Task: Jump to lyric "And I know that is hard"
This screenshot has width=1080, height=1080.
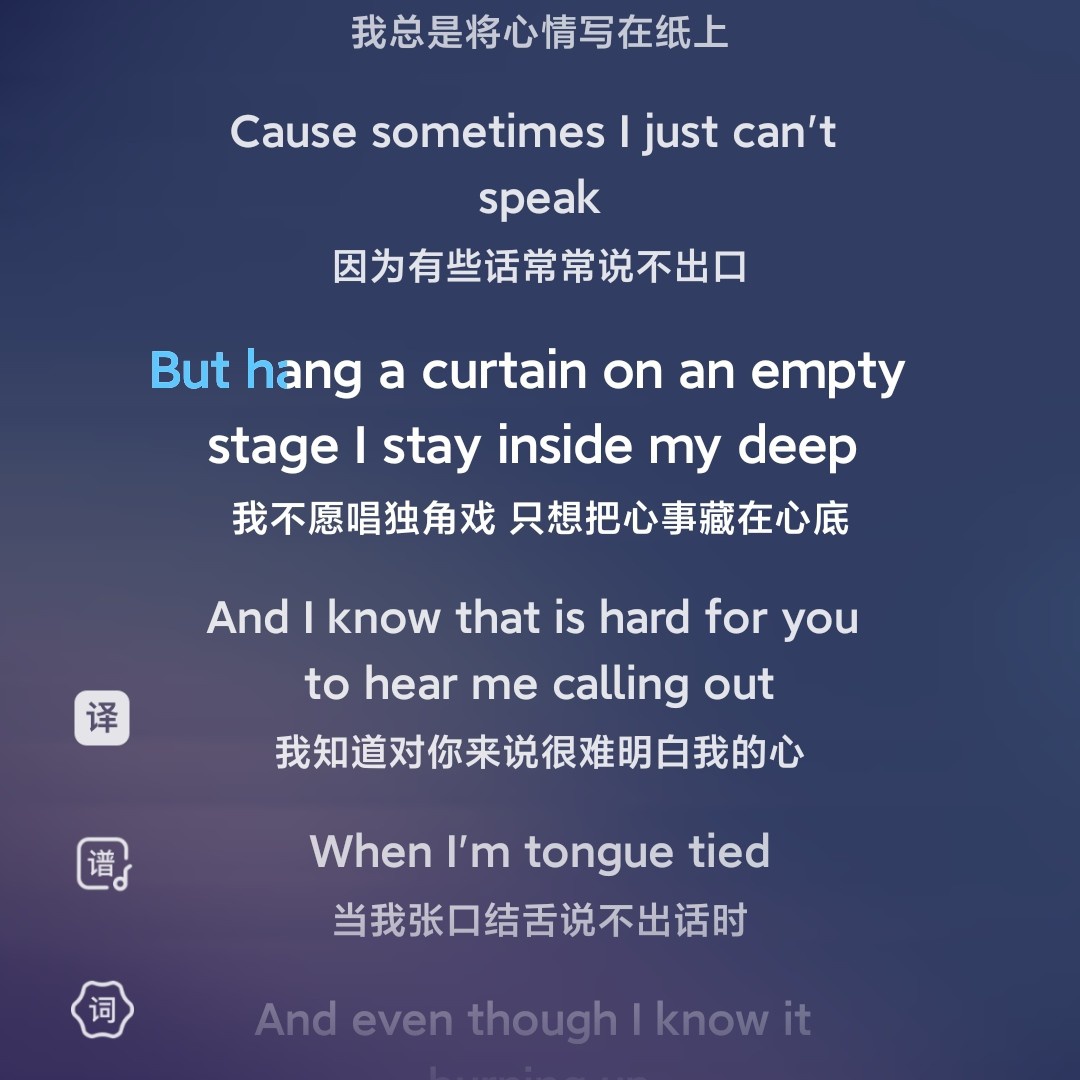Action: [x=533, y=650]
